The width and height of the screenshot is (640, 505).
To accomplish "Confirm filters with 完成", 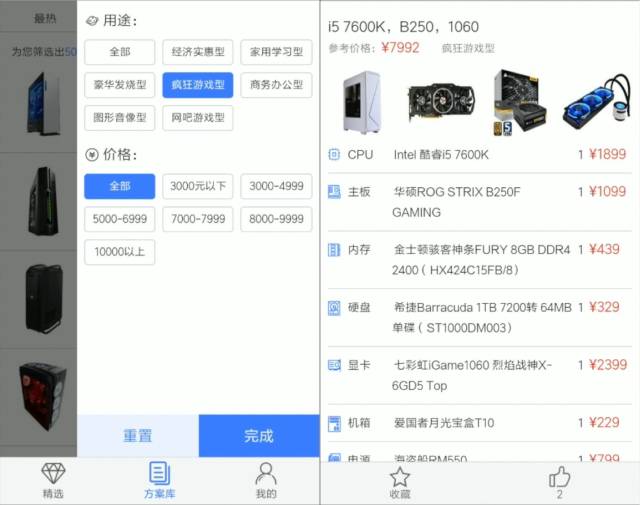I will pyautogui.click(x=259, y=436).
